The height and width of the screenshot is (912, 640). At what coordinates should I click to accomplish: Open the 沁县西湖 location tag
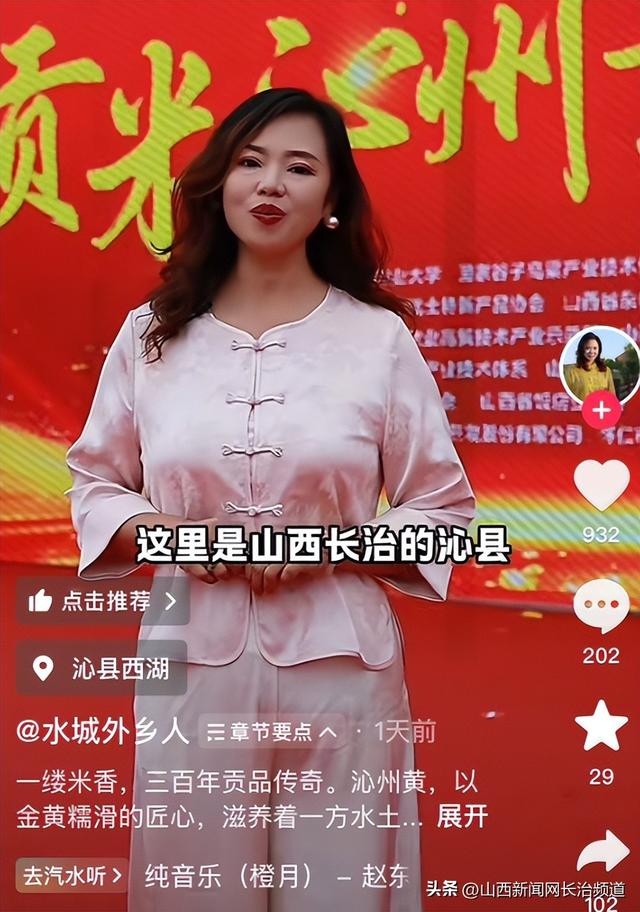[x=101, y=668]
